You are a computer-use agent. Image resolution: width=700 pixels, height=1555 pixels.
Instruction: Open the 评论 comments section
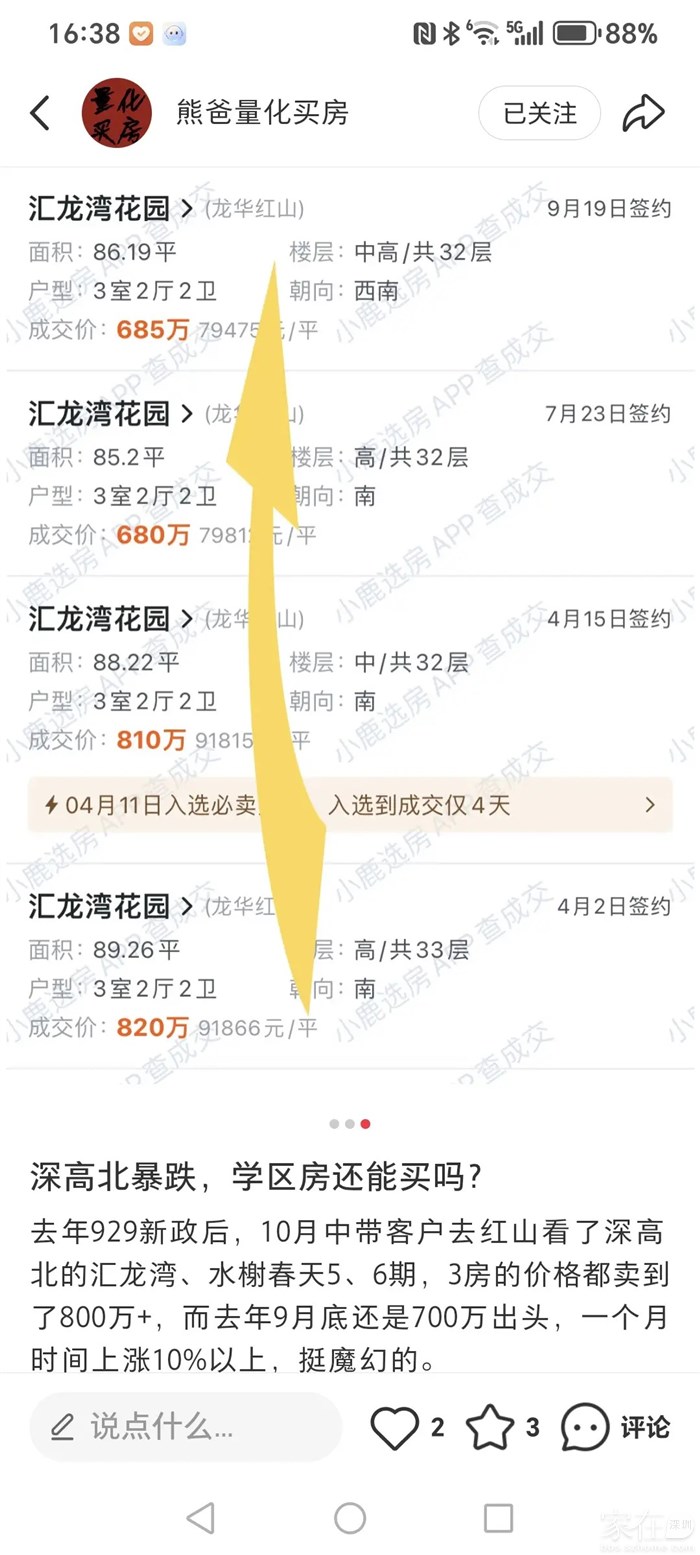(615, 1428)
